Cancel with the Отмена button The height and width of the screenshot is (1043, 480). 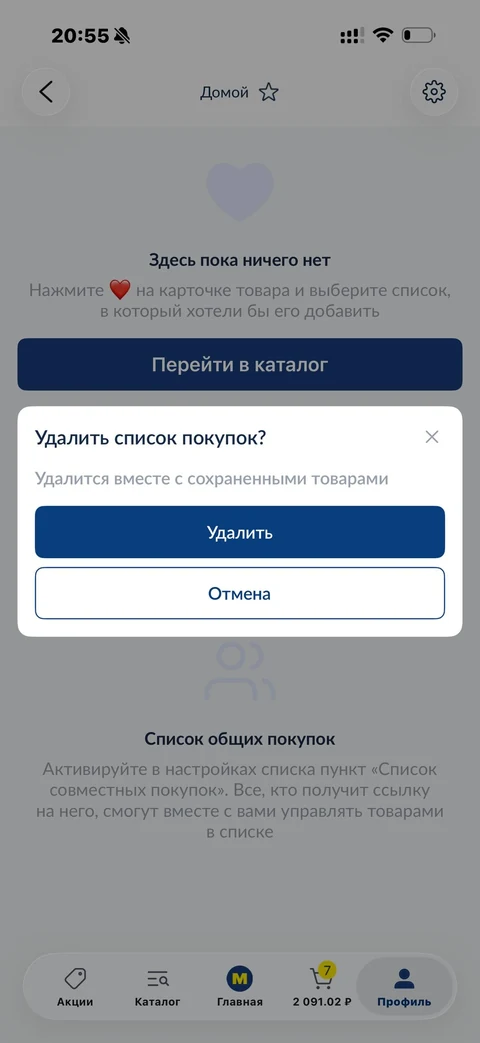(239, 593)
